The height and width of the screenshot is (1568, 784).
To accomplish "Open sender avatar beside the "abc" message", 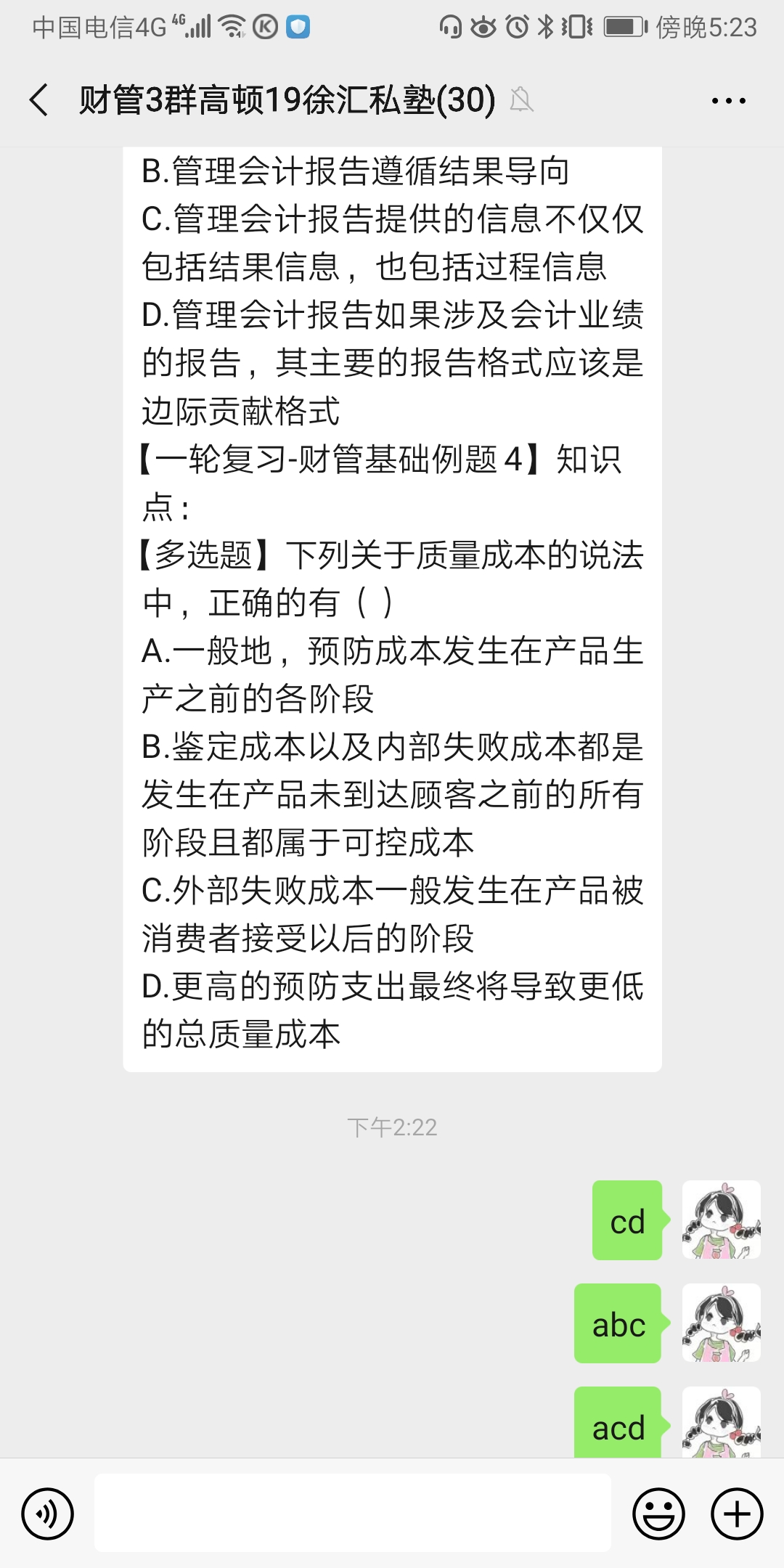I will pos(721,1323).
